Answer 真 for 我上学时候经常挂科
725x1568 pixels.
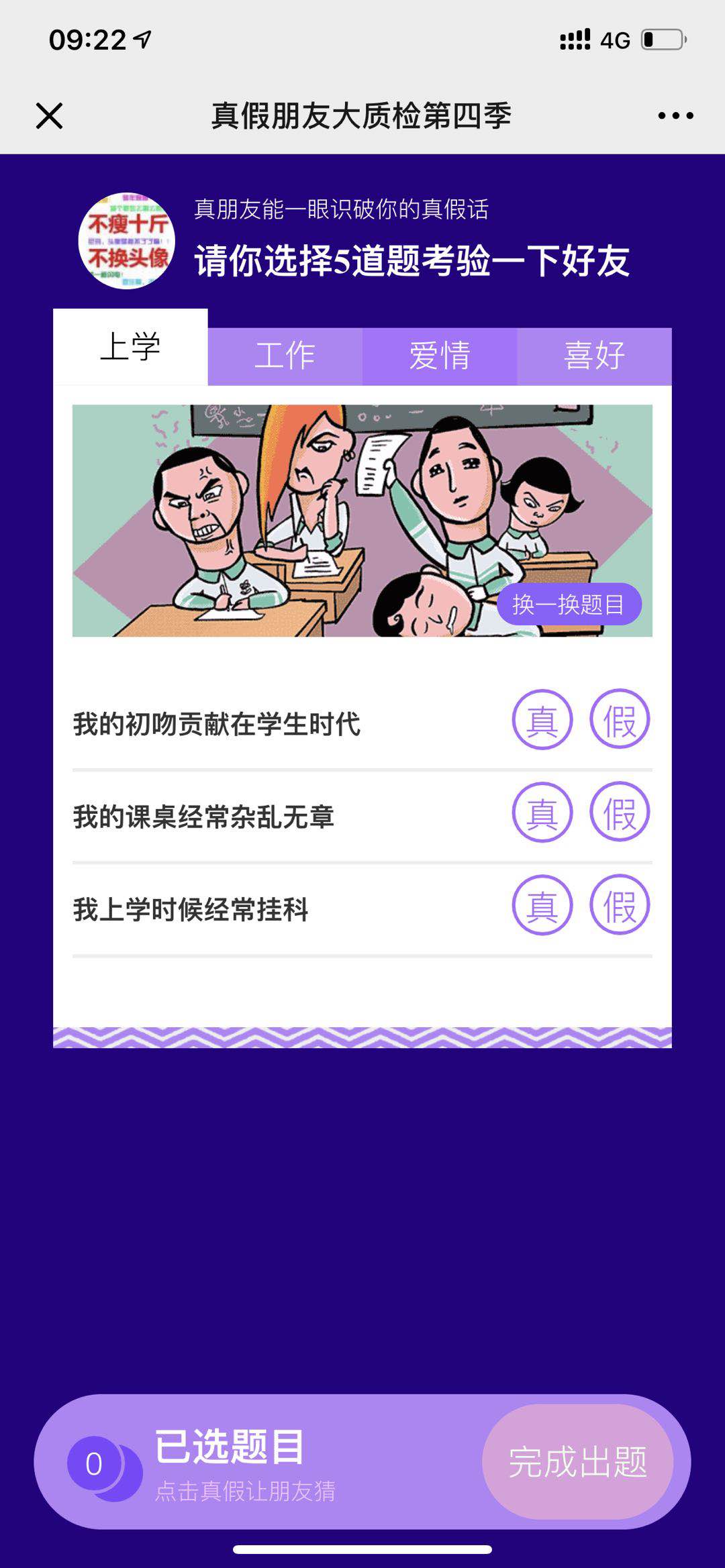point(542,905)
